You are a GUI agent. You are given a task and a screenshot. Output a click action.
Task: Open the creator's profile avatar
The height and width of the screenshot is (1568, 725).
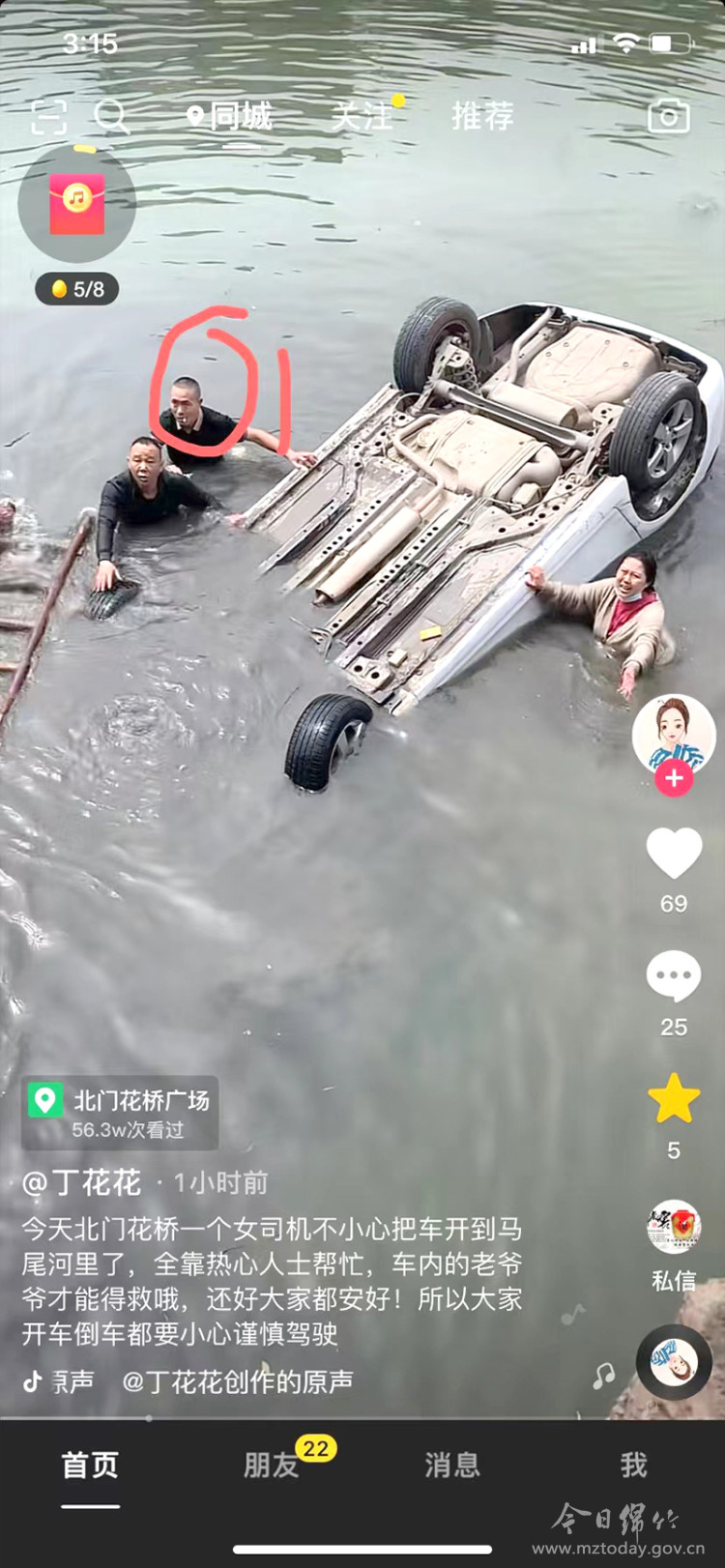[x=673, y=733]
